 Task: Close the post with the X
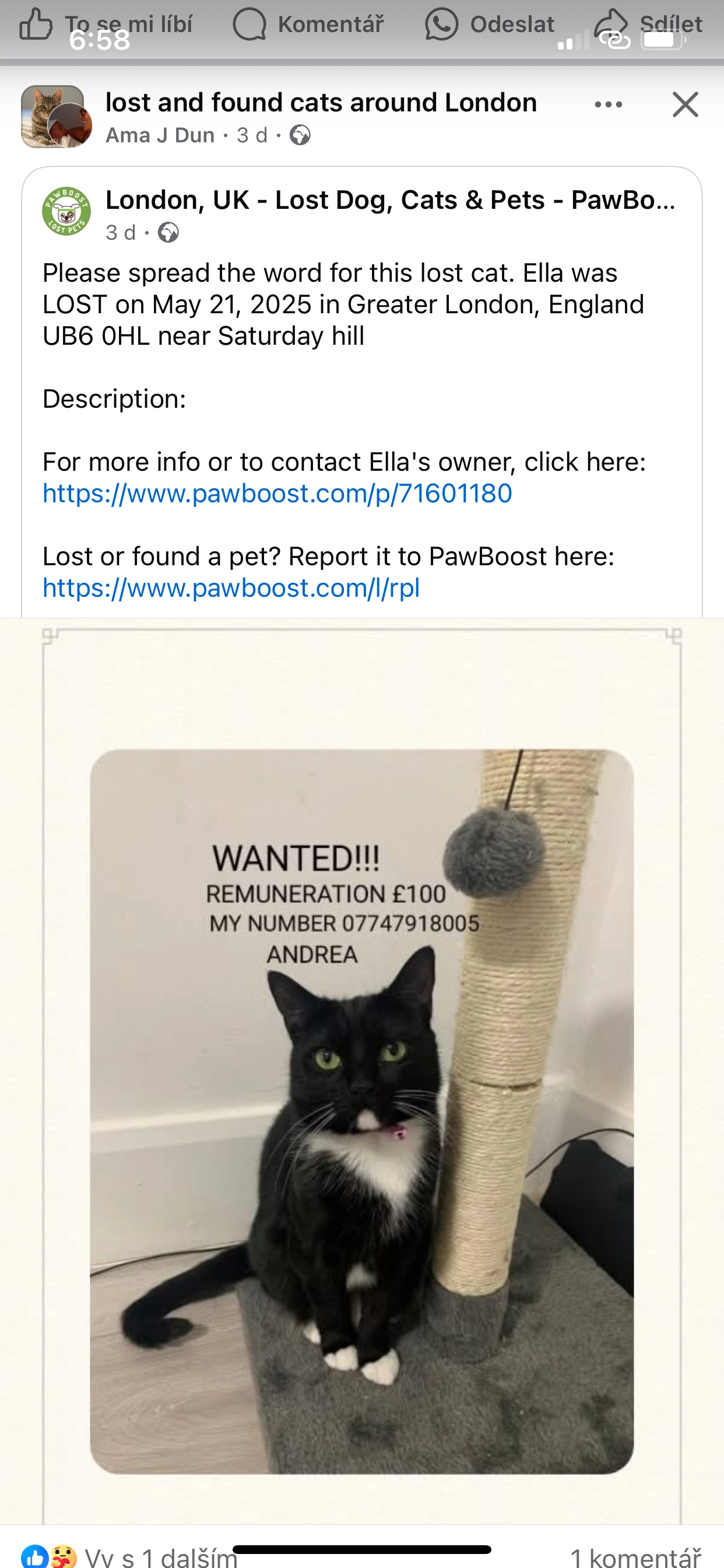coord(685,104)
